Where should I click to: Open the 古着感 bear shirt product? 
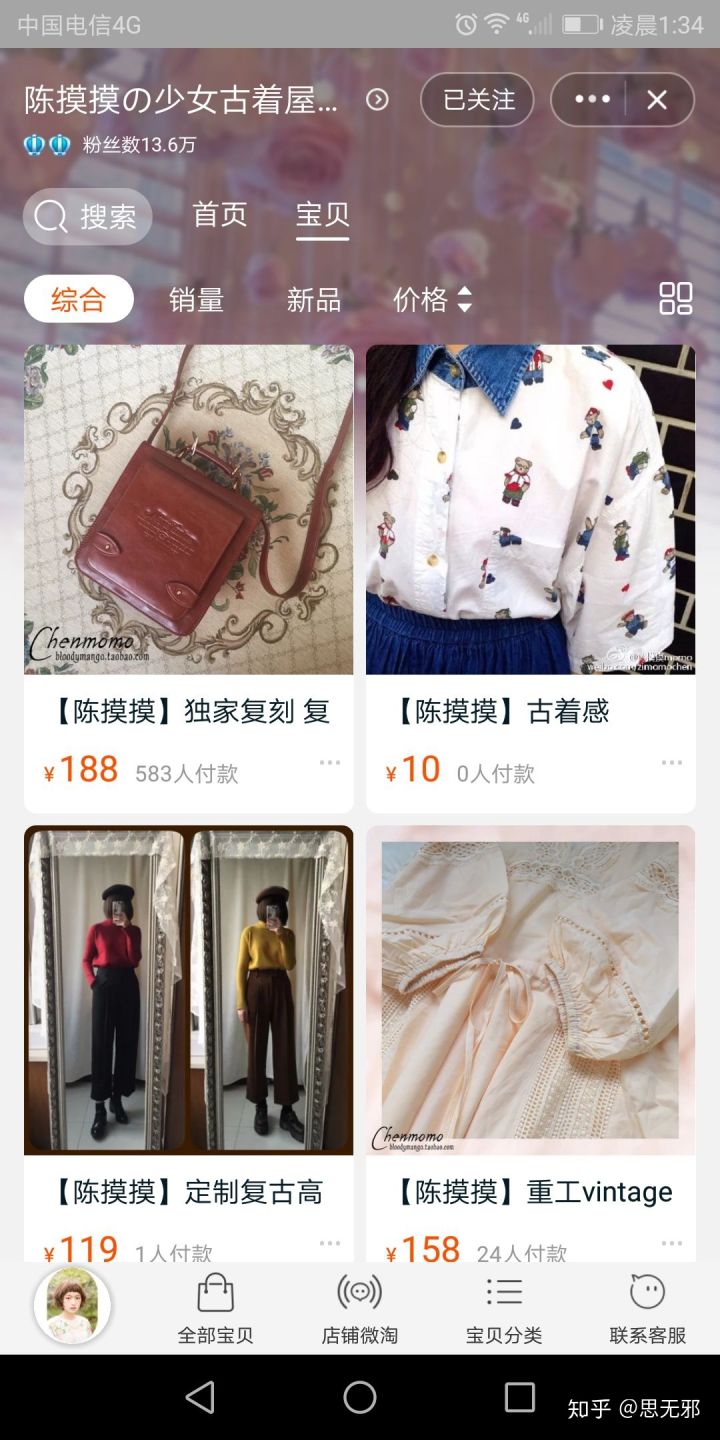[530, 510]
